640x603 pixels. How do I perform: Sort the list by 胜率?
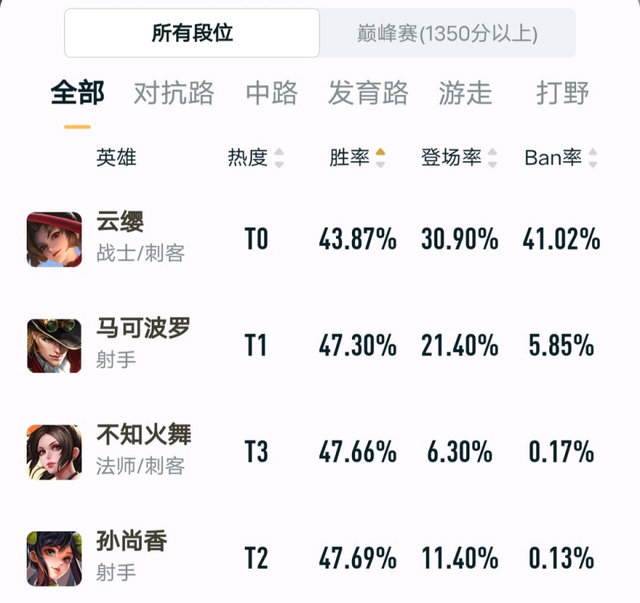point(357,158)
